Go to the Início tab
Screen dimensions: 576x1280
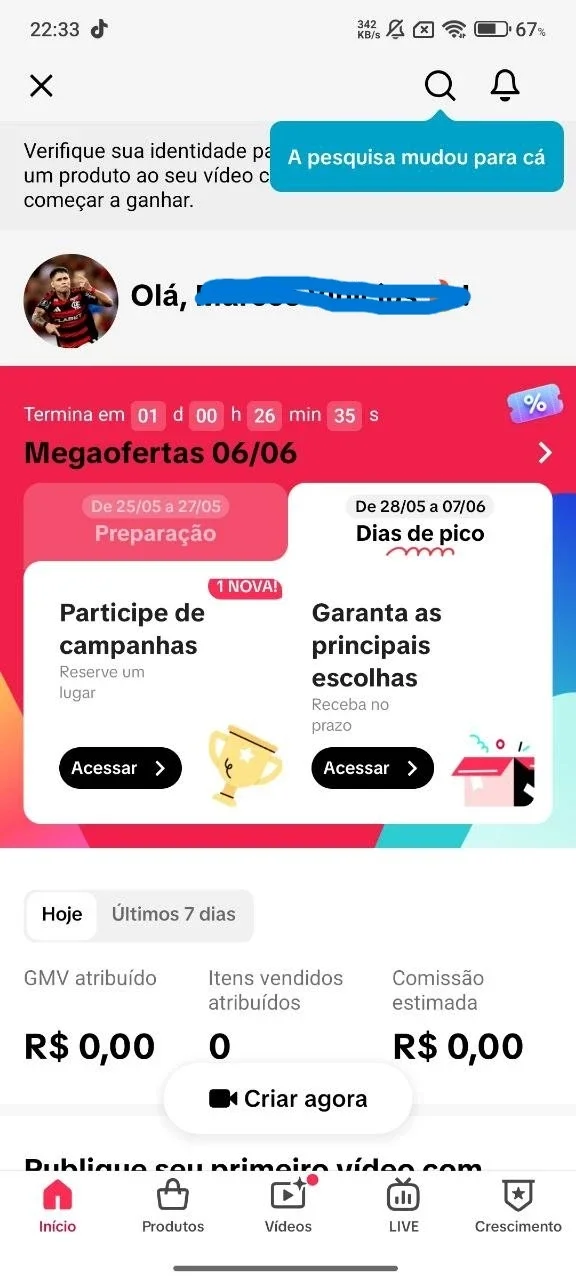58,1206
